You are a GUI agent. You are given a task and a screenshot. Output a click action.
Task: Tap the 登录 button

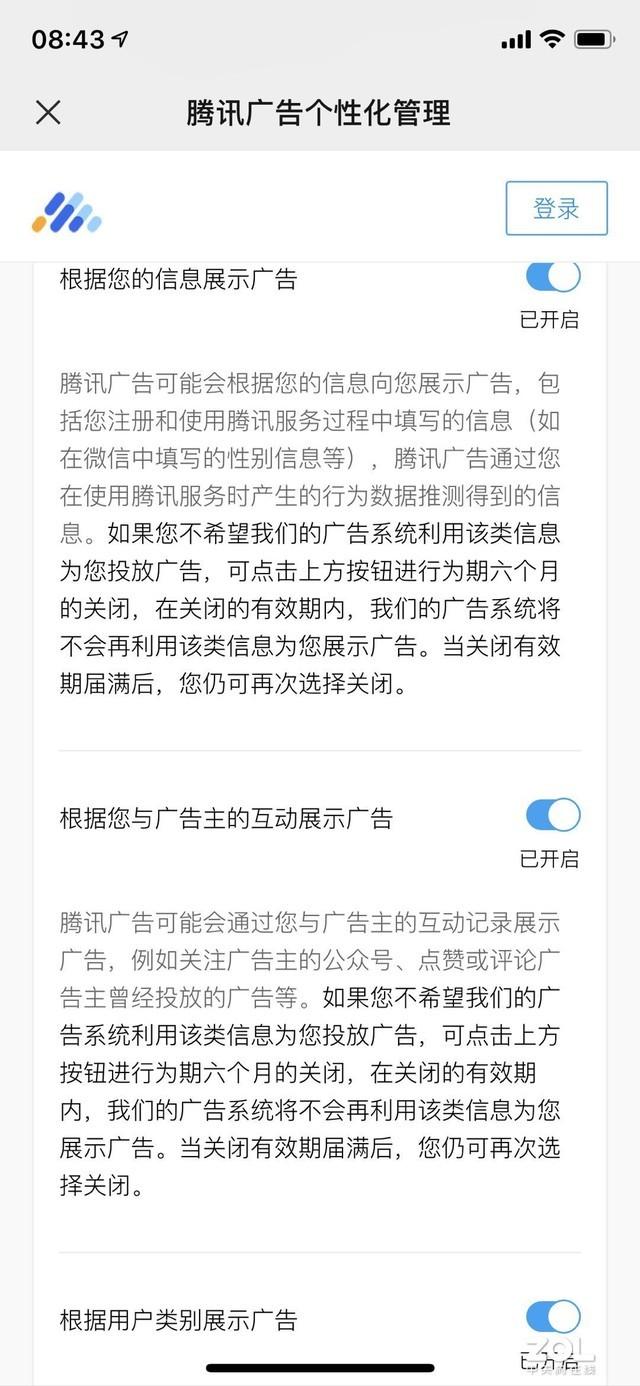click(556, 208)
